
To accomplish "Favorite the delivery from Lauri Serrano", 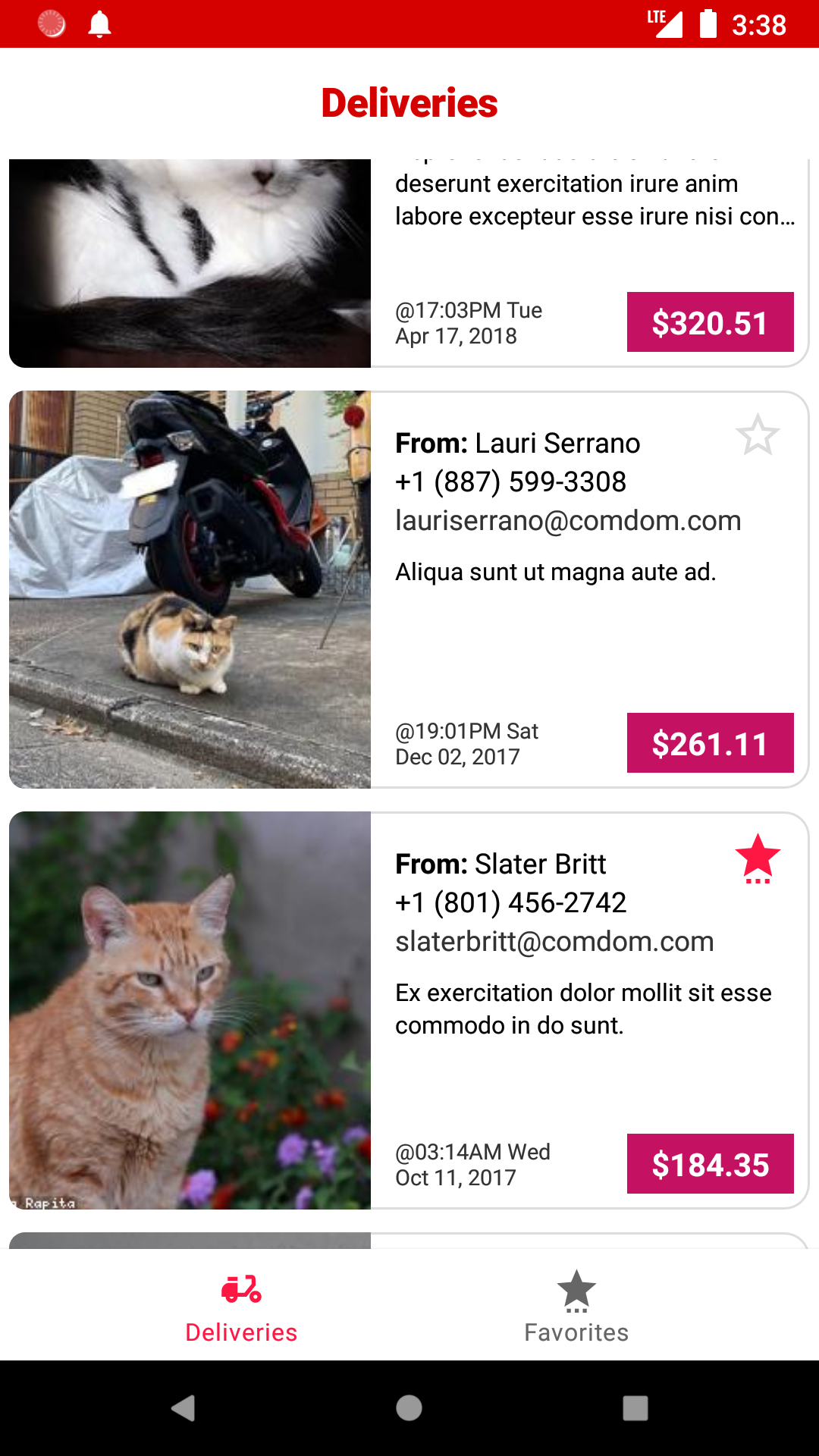I will click(758, 435).
